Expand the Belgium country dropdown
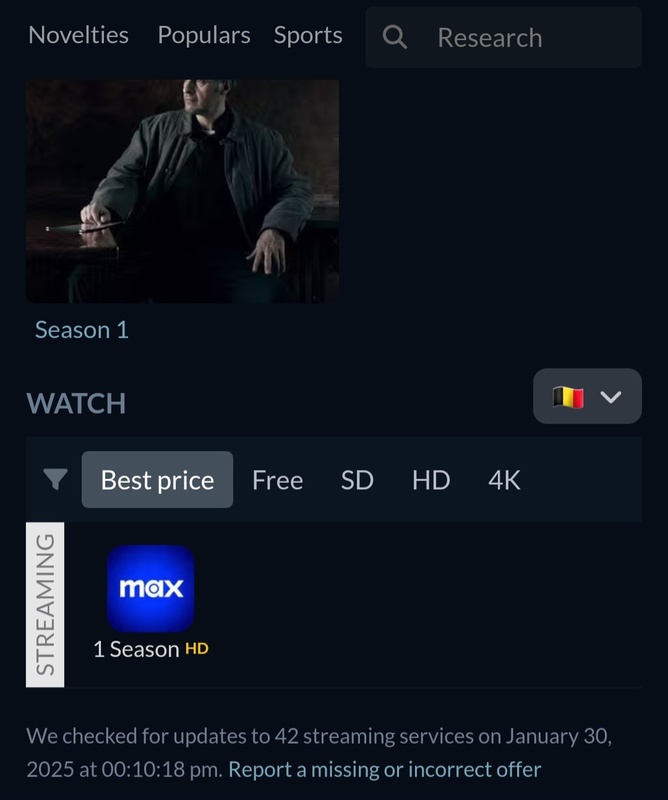This screenshot has width=668, height=800. pos(587,397)
